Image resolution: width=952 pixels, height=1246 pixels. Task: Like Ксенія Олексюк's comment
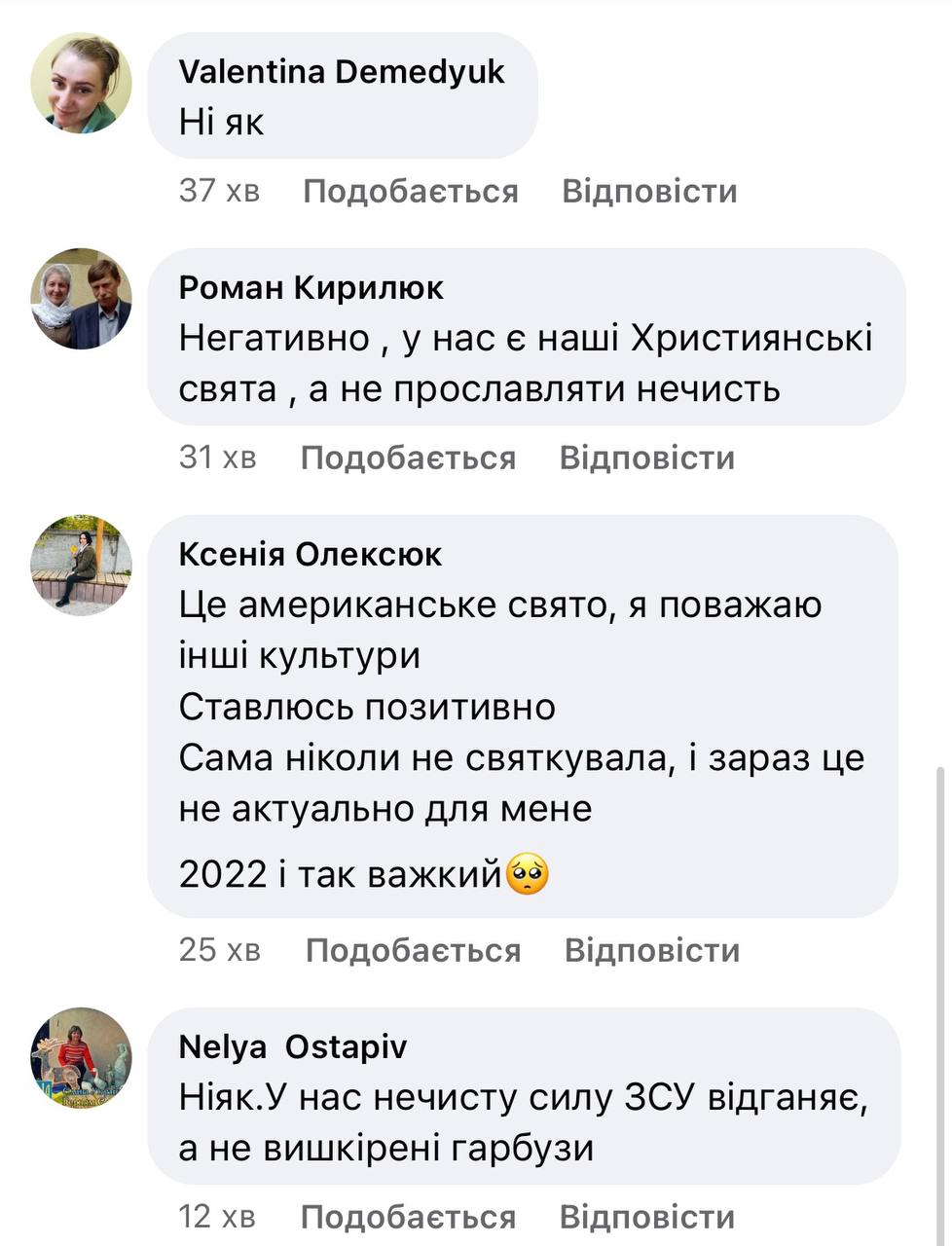tap(413, 950)
